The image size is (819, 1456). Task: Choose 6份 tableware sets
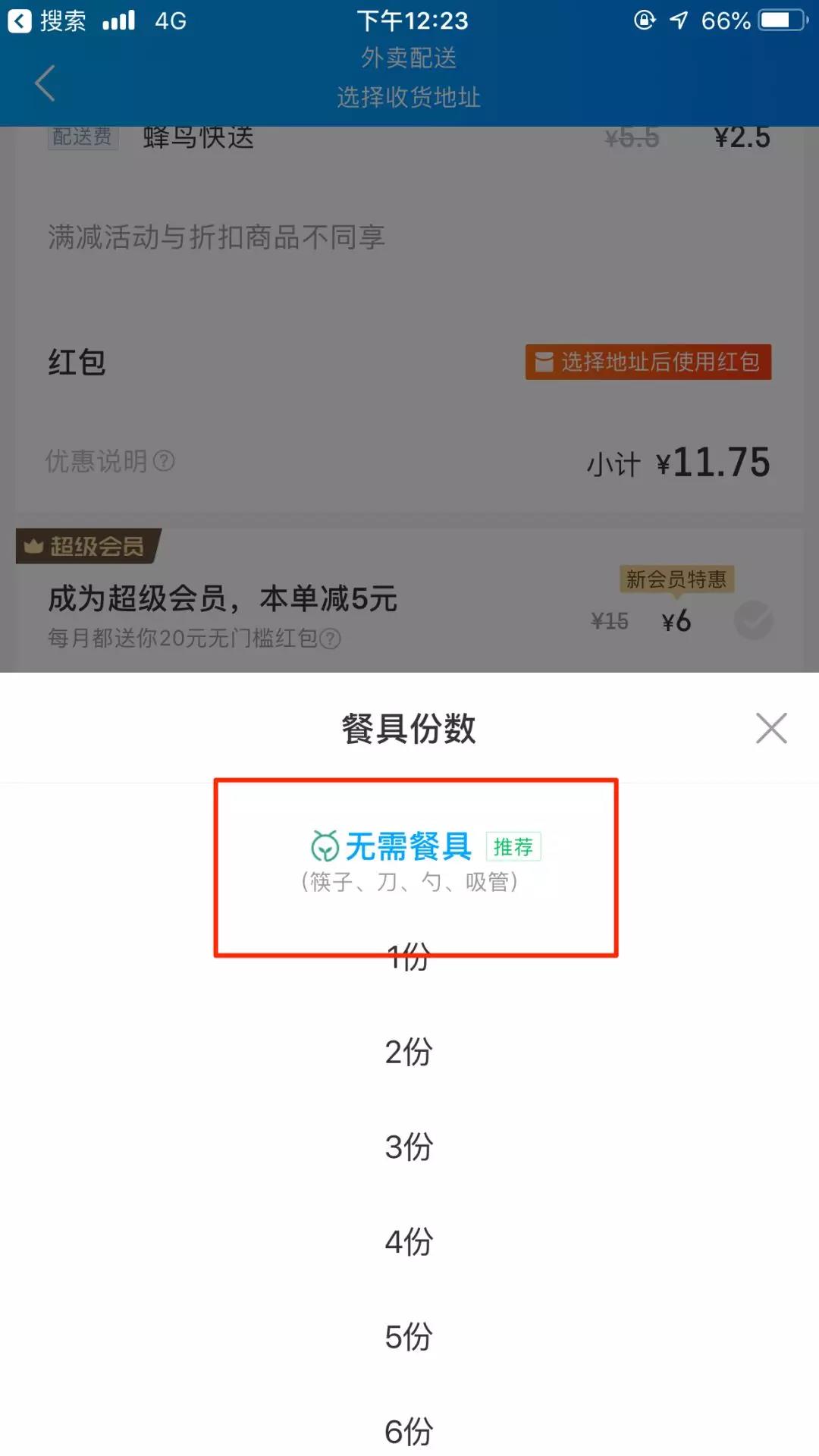pos(409,1431)
